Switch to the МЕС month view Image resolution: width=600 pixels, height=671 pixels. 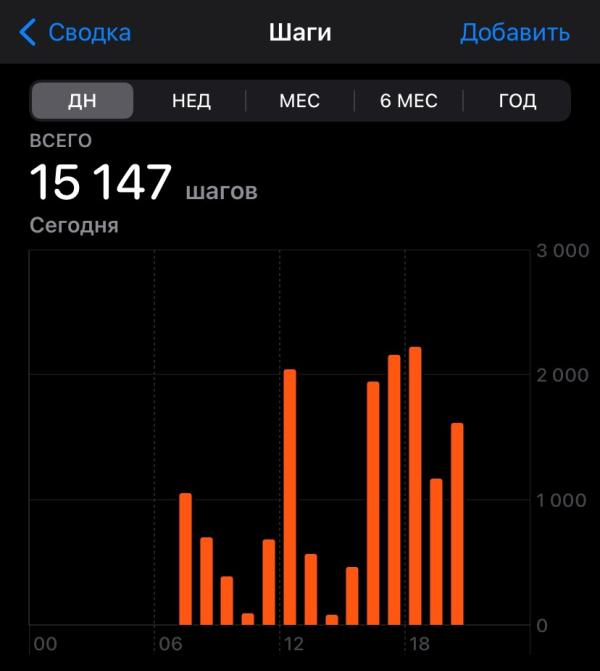[x=299, y=101]
